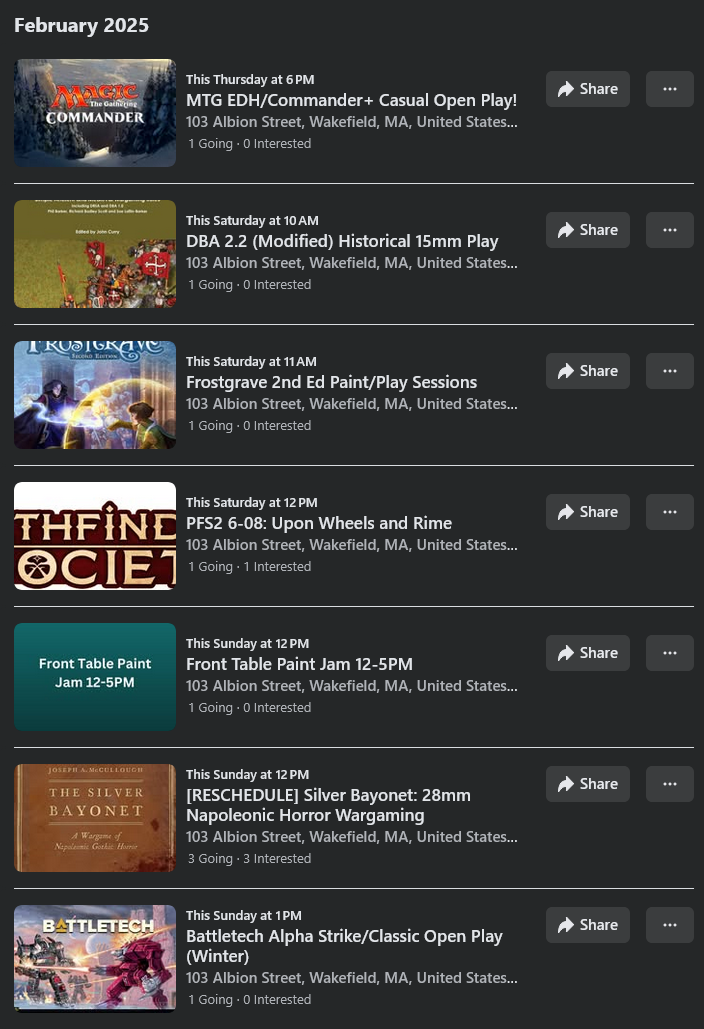Image resolution: width=704 pixels, height=1029 pixels.
Task: Share the Battletech Alpha Strike/Classic Open Play event
Action: click(588, 925)
